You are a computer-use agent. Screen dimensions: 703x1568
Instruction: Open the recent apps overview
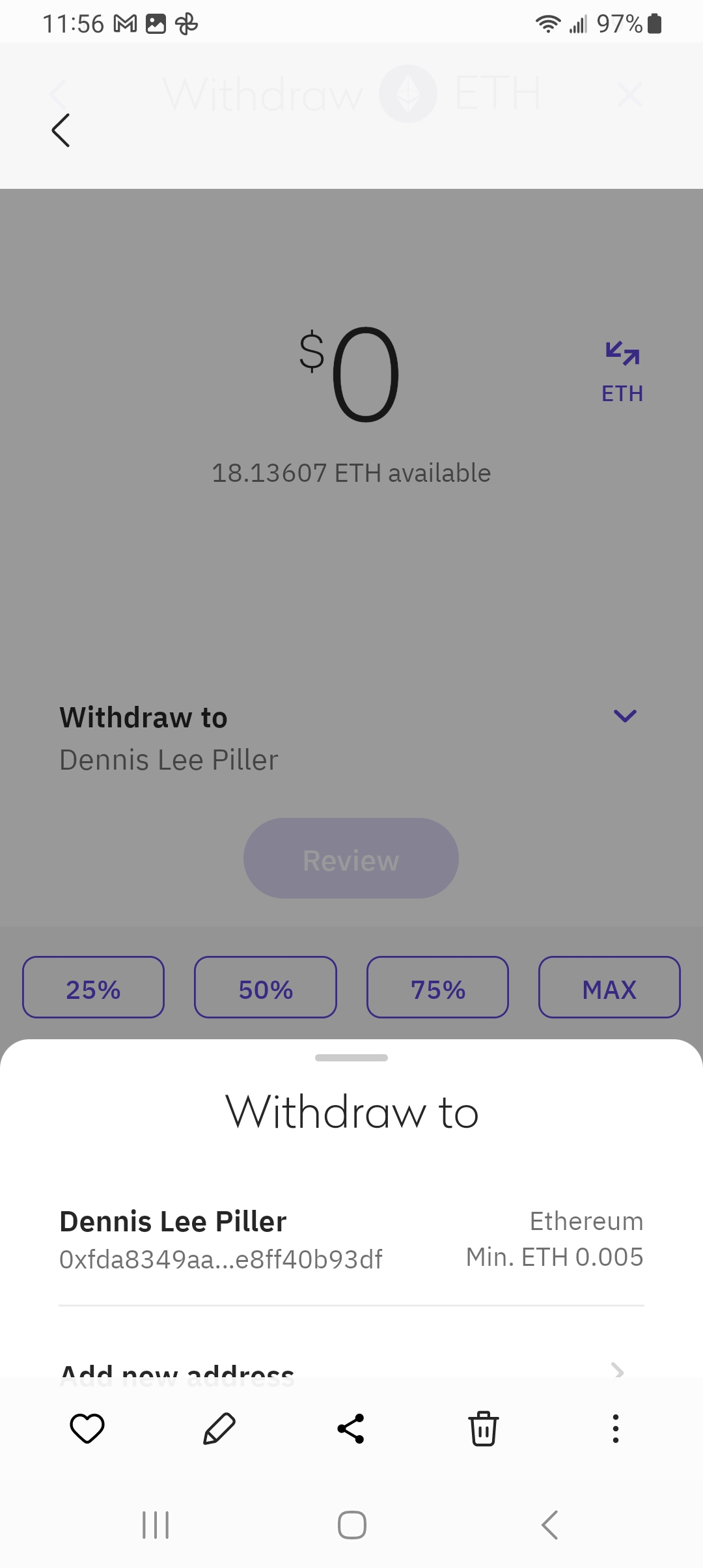[156, 1524]
